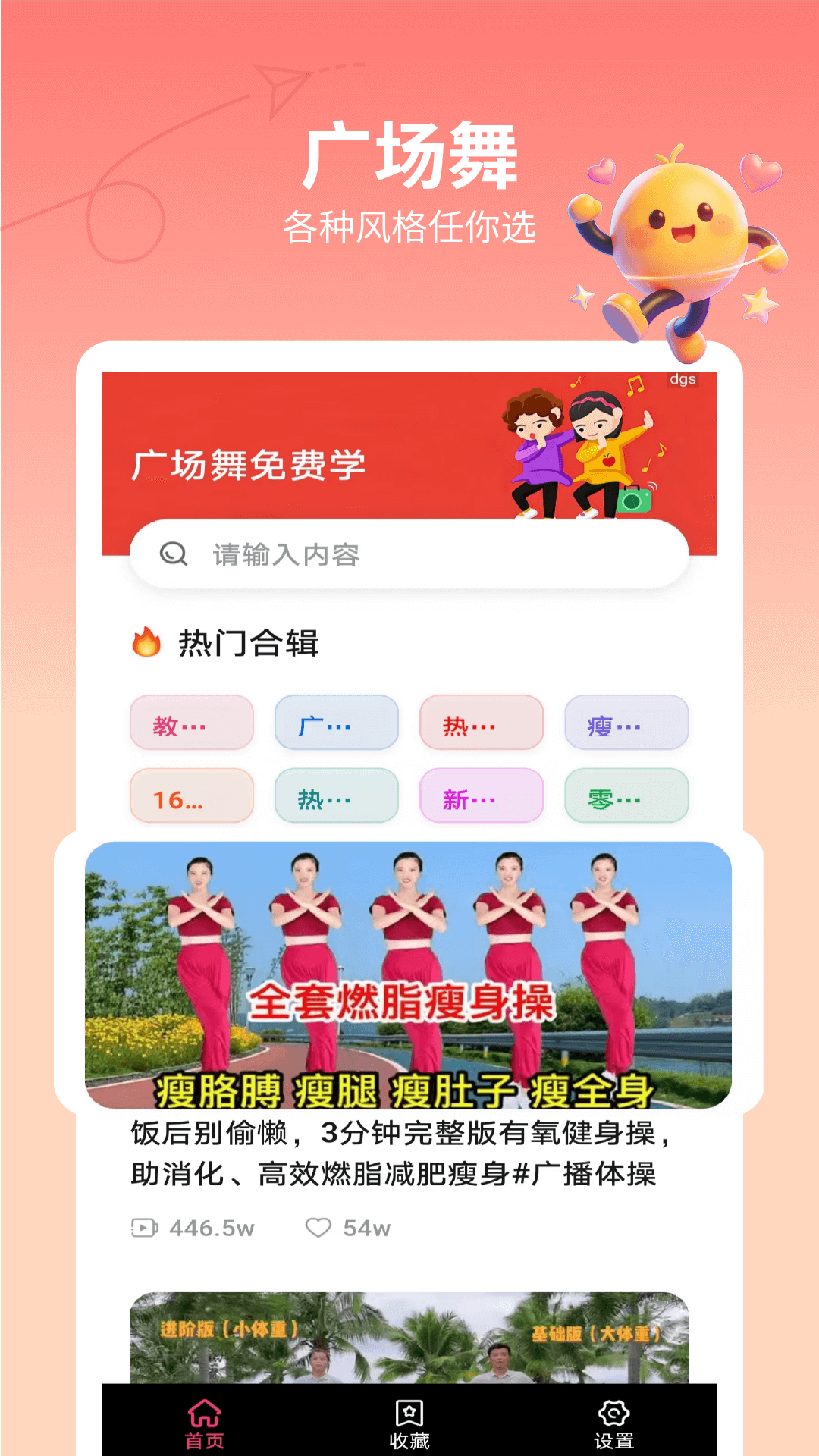This screenshot has width=819, height=1456.
Task: Select the 瘦 category chip
Action: (x=628, y=723)
